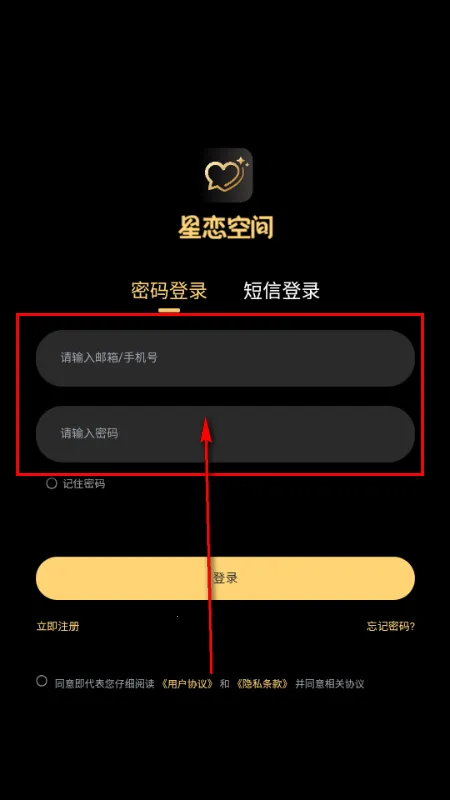The height and width of the screenshot is (800, 450).
Task: Open the 《用户协议》 link
Action: pos(186,684)
